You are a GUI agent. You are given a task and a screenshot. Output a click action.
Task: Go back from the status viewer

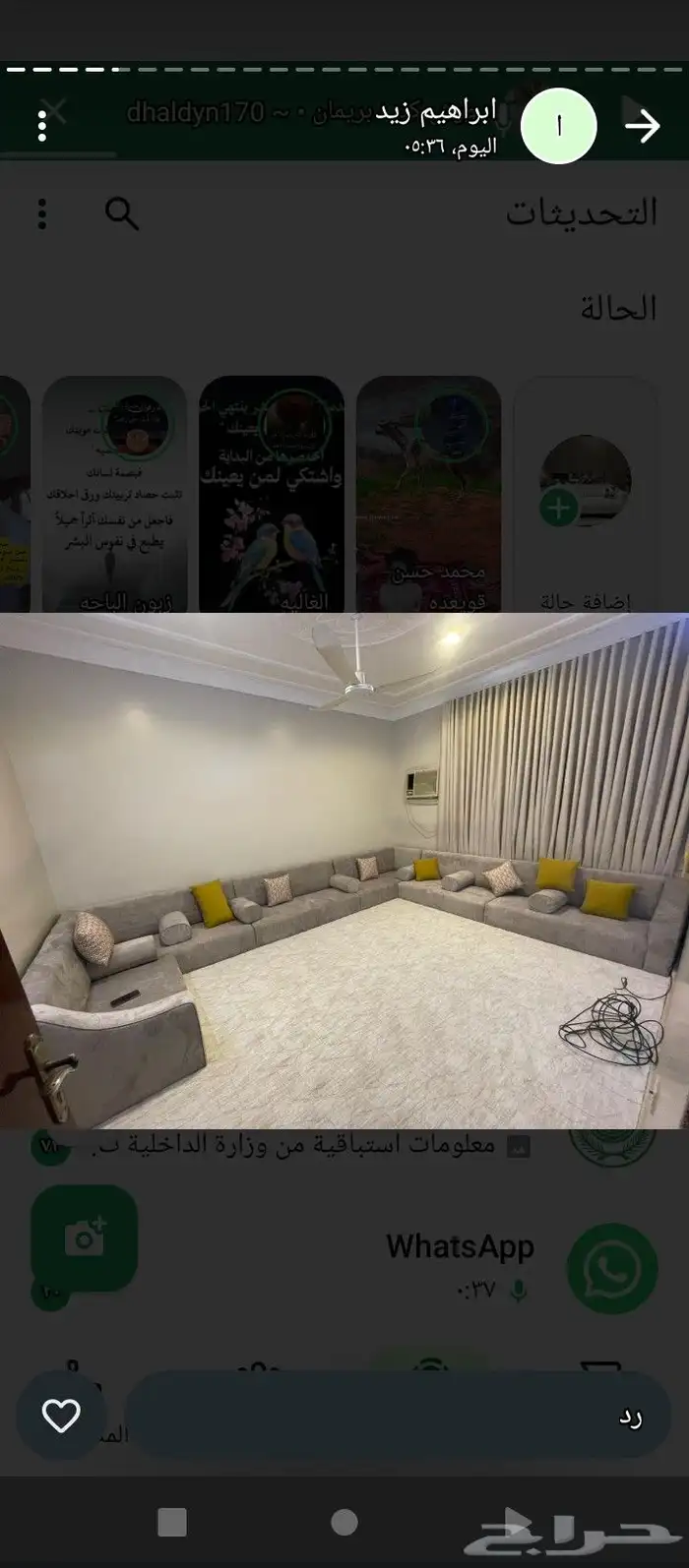pyautogui.click(x=642, y=126)
